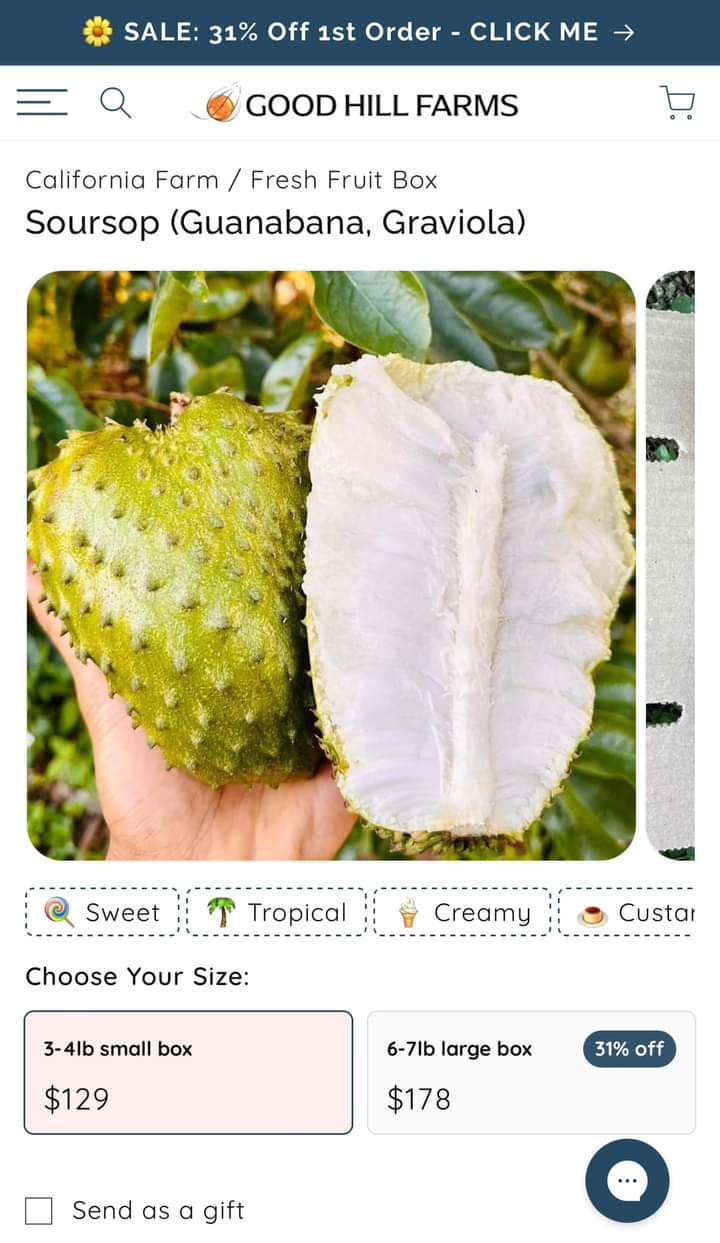Select the 3-4lb small box size

[x=189, y=1072]
